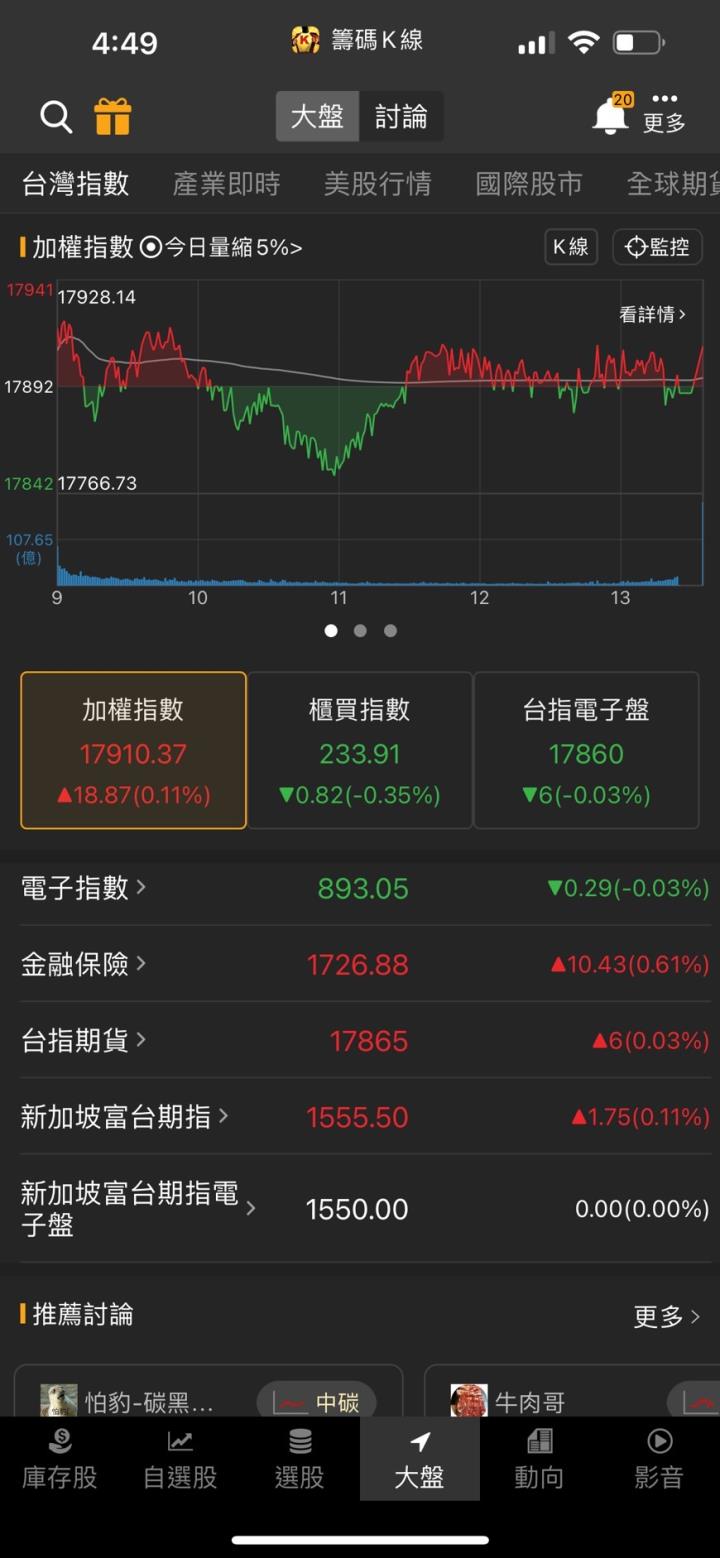Select the 櫃買指數 index card
Viewport: 720px width, 1558px height.
pos(359,750)
